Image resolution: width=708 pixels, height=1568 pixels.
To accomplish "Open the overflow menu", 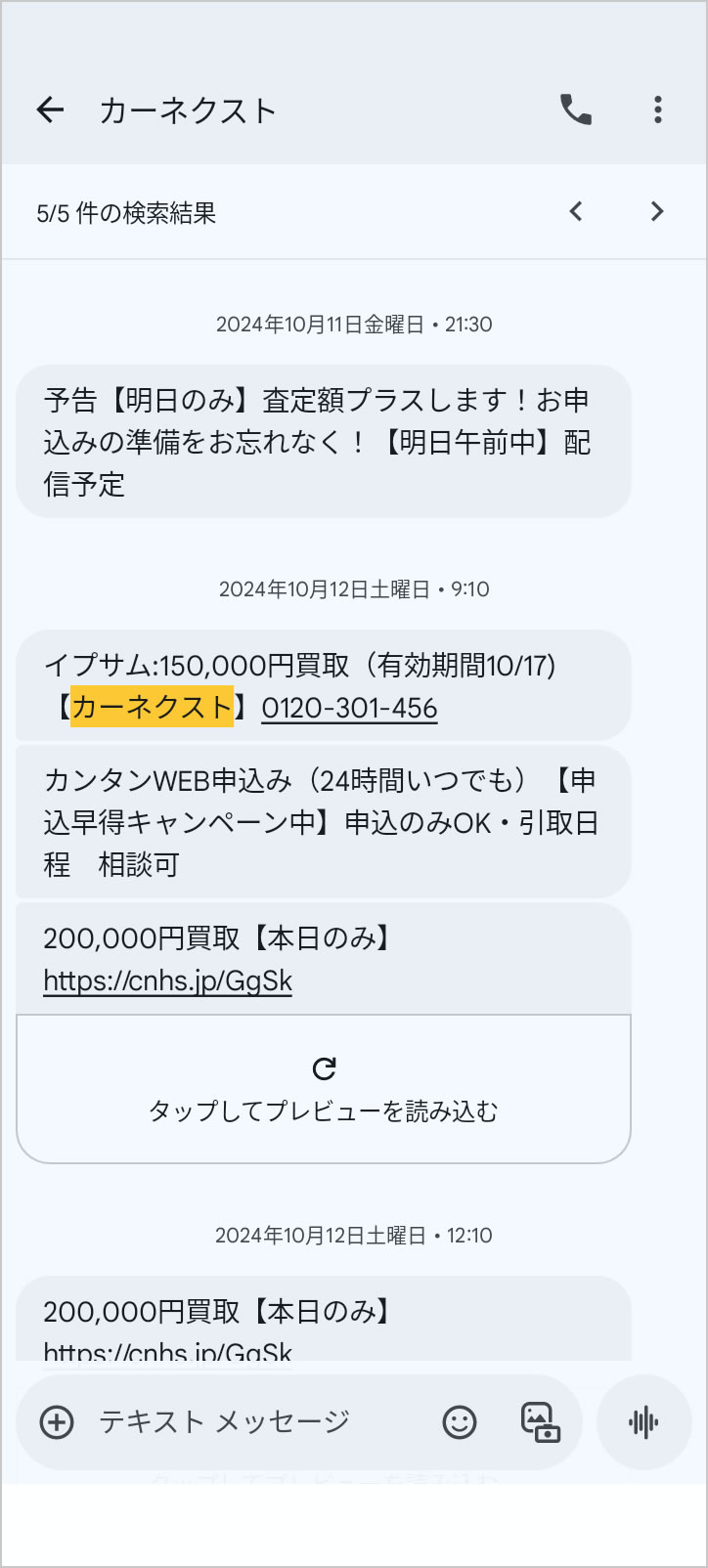I will click(x=657, y=109).
